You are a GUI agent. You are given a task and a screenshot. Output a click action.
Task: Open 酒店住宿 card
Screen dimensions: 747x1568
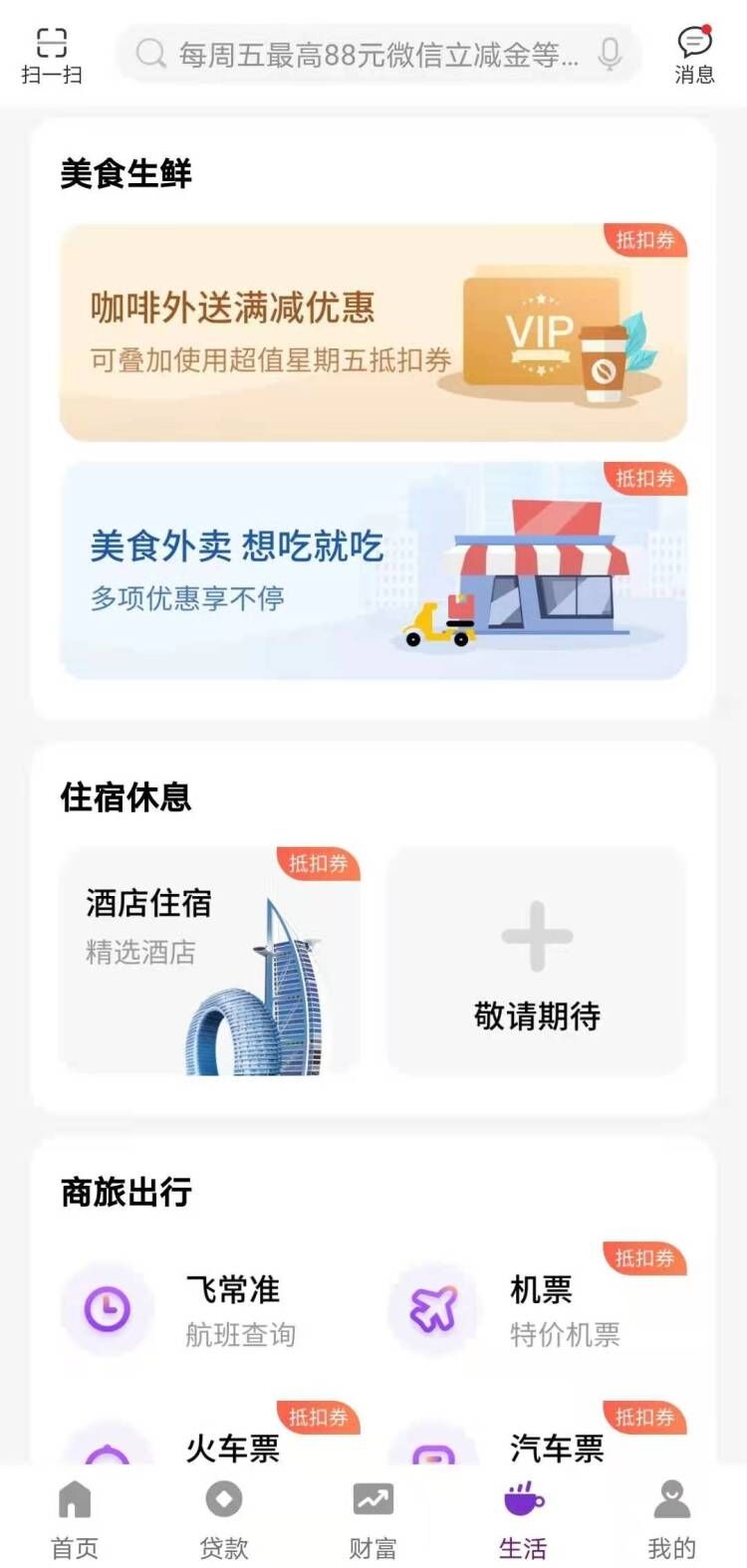click(x=208, y=961)
